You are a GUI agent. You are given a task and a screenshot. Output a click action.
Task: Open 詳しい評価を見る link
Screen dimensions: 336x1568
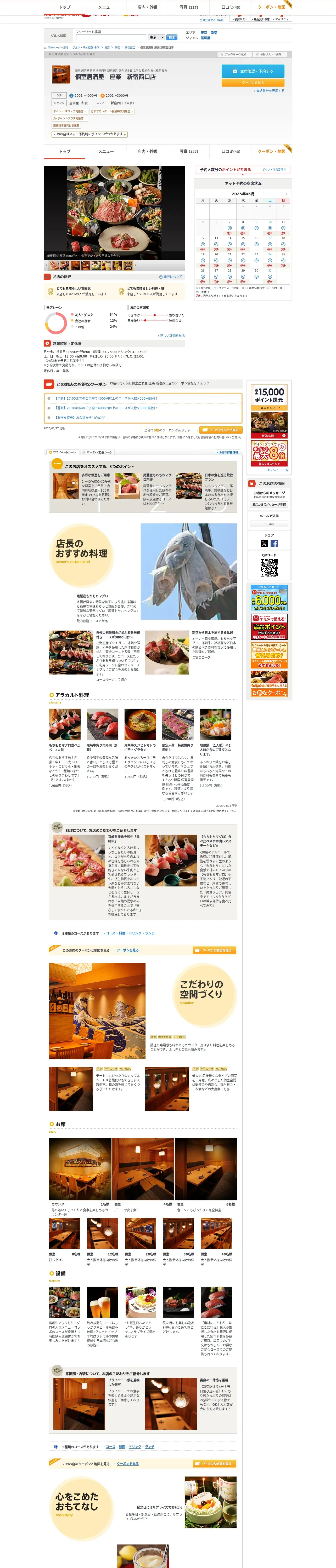171,335
